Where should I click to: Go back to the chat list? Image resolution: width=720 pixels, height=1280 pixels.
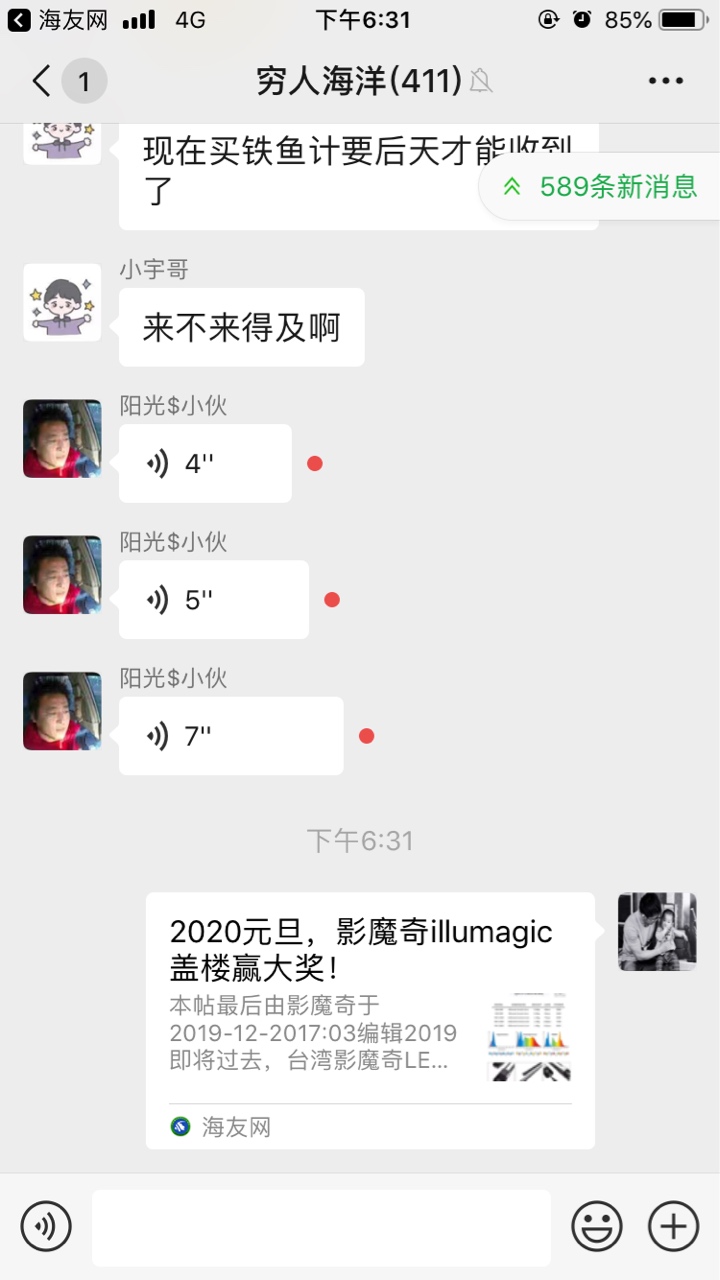click(x=42, y=81)
